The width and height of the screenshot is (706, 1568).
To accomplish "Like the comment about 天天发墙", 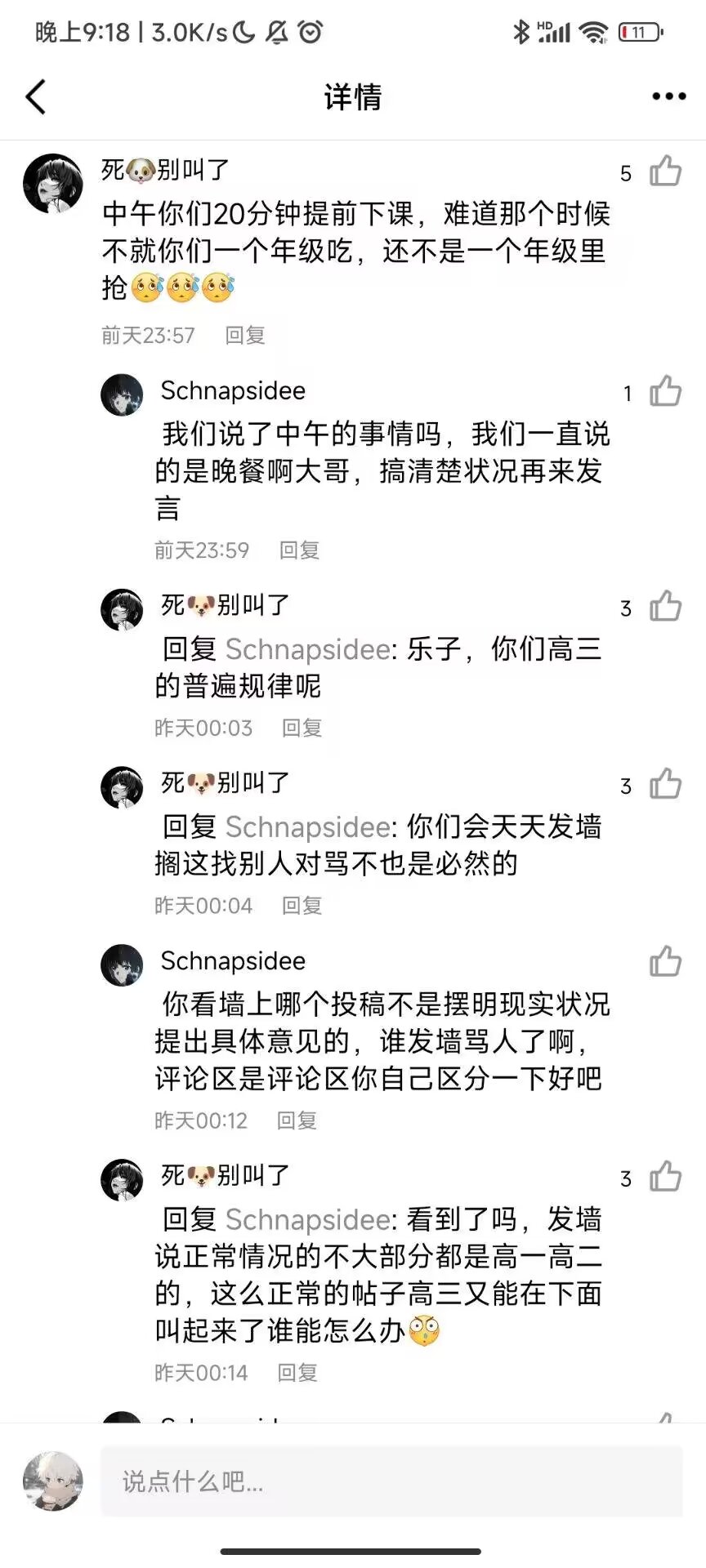I will 665,785.
